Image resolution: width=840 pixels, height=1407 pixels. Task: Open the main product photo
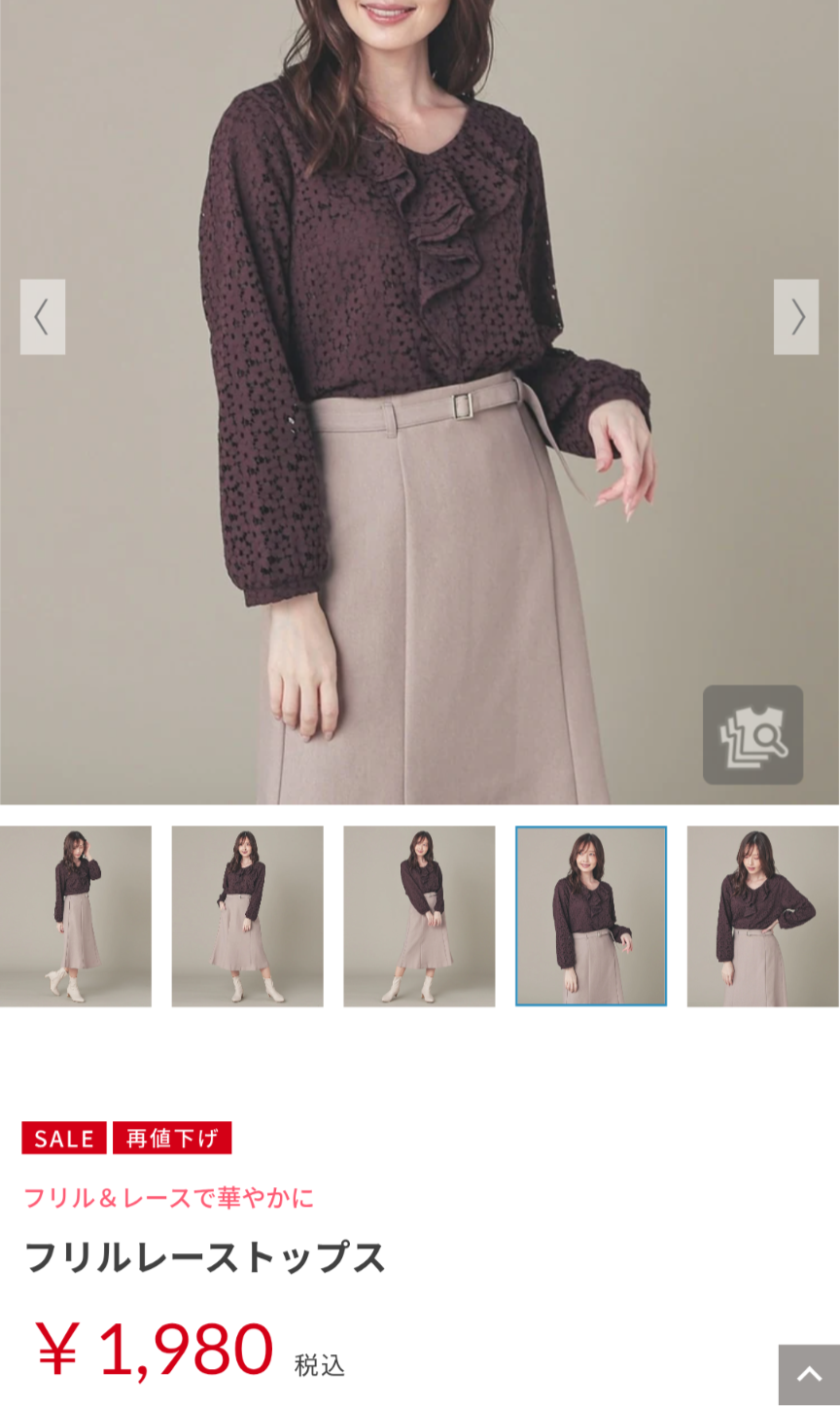coord(418,486)
